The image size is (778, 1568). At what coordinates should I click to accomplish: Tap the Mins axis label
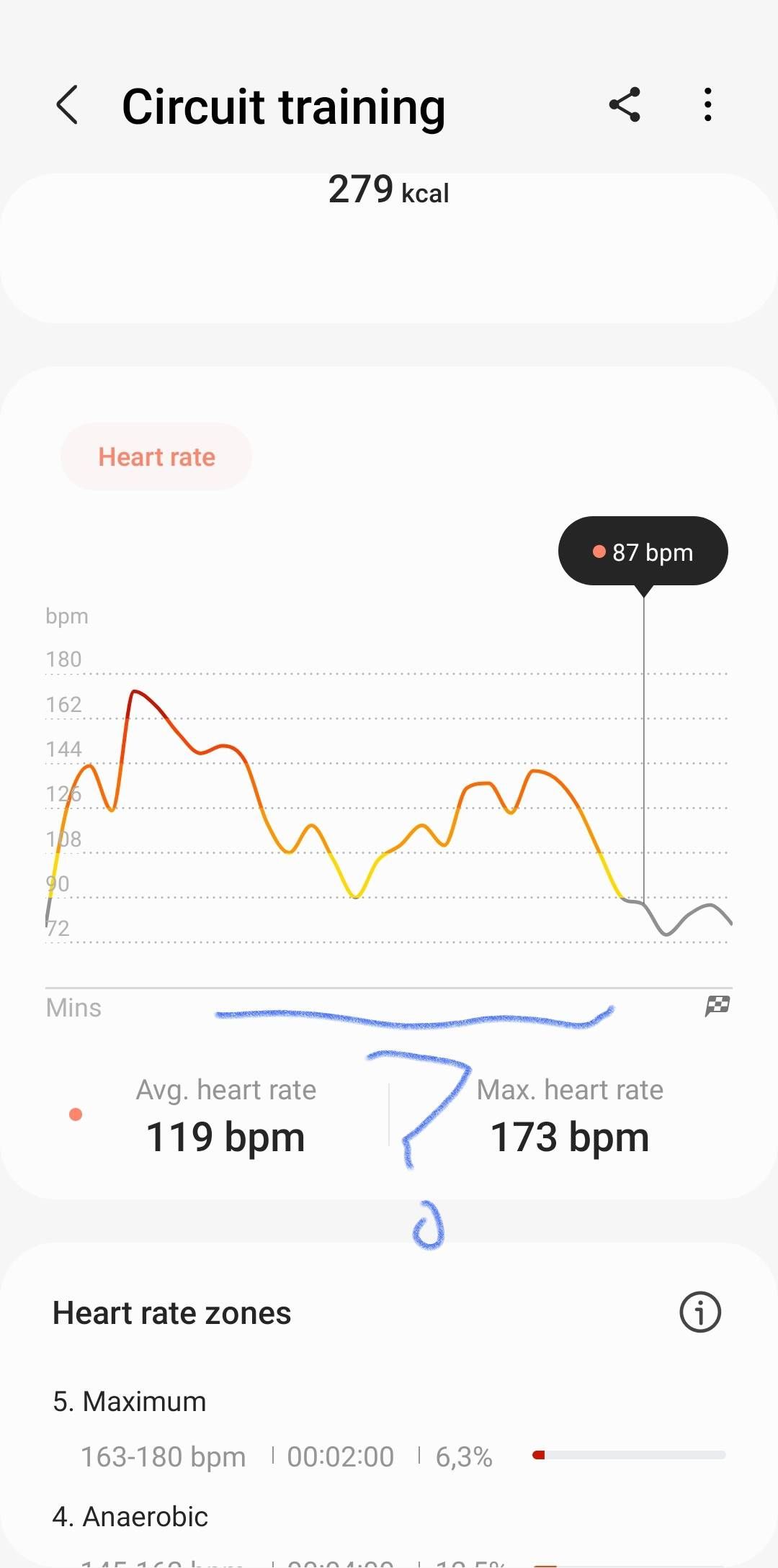(73, 1006)
